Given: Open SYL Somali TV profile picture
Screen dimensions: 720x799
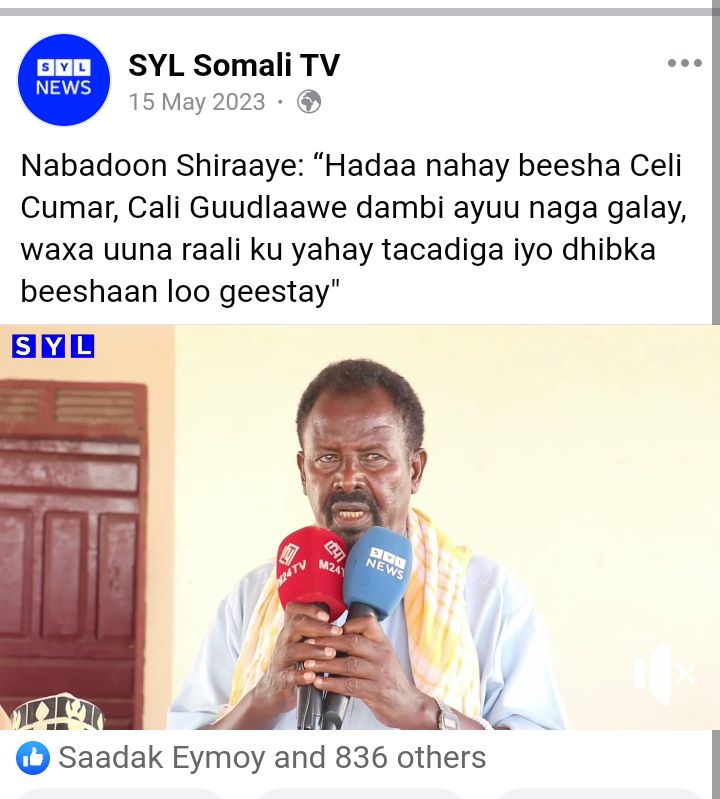Looking at the screenshot, I should click(x=64, y=80).
